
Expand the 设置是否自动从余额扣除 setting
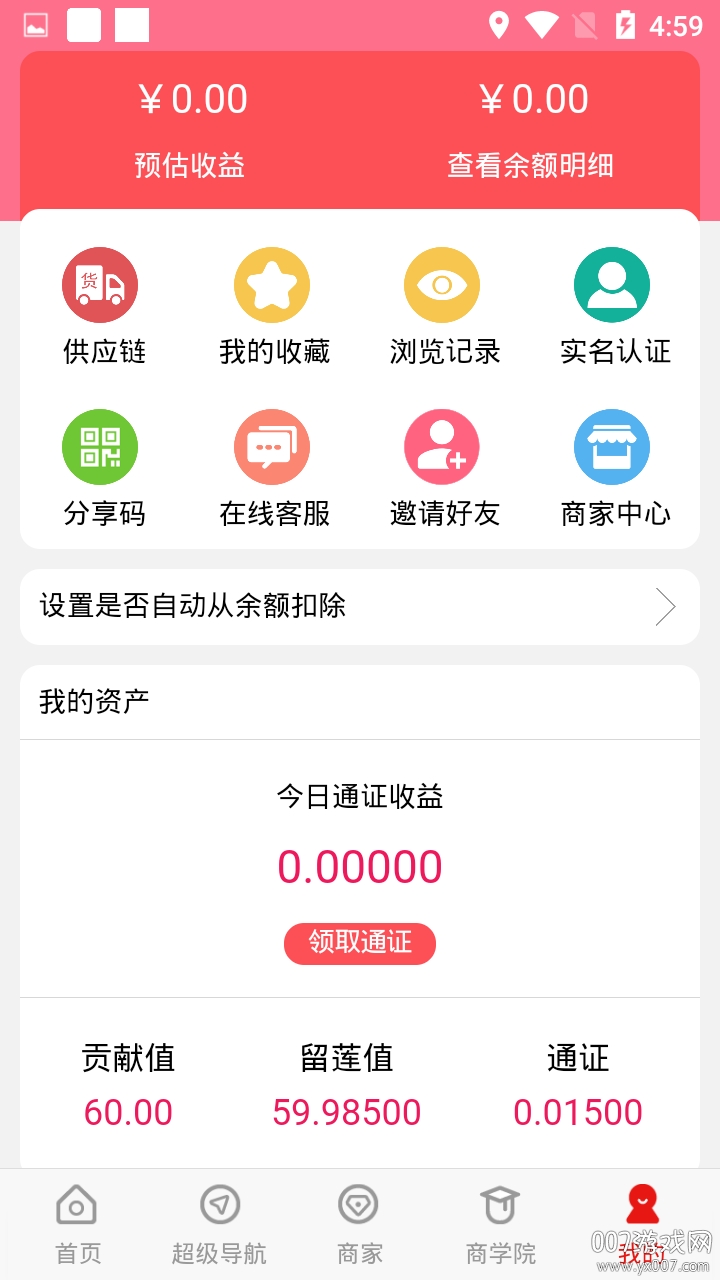click(x=360, y=607)
